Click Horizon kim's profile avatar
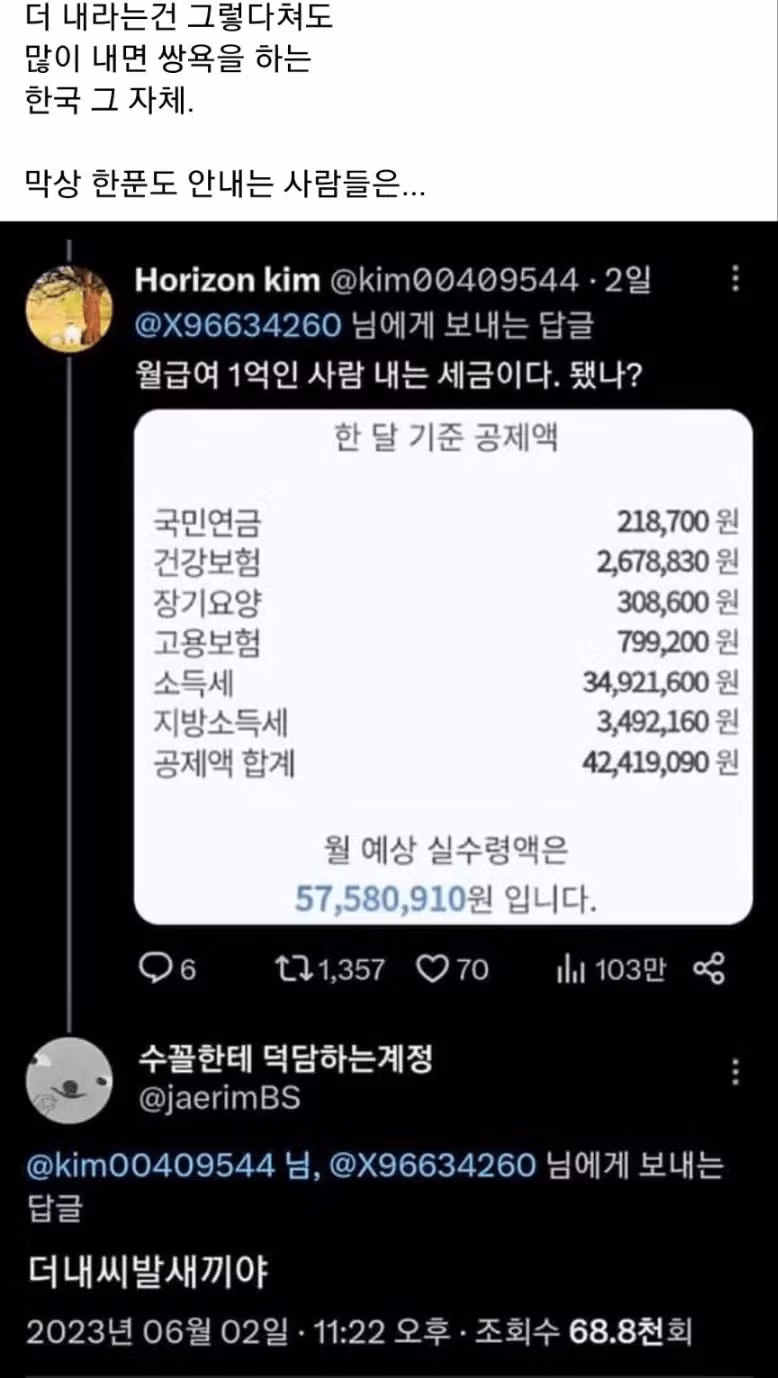This screenshot has width=778, height=1378. [x=70, y=307]
